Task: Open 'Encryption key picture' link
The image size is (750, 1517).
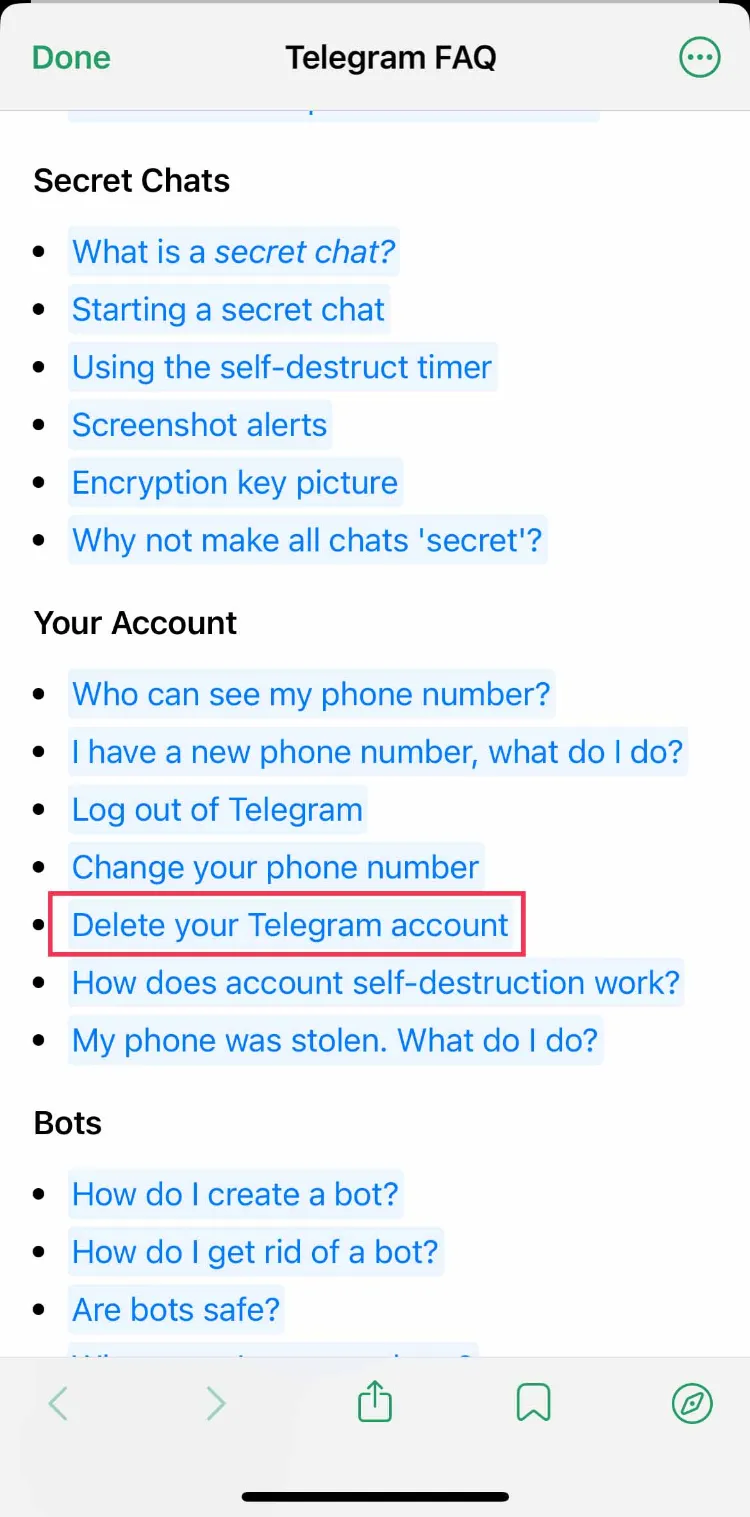Action: [234, 483]
